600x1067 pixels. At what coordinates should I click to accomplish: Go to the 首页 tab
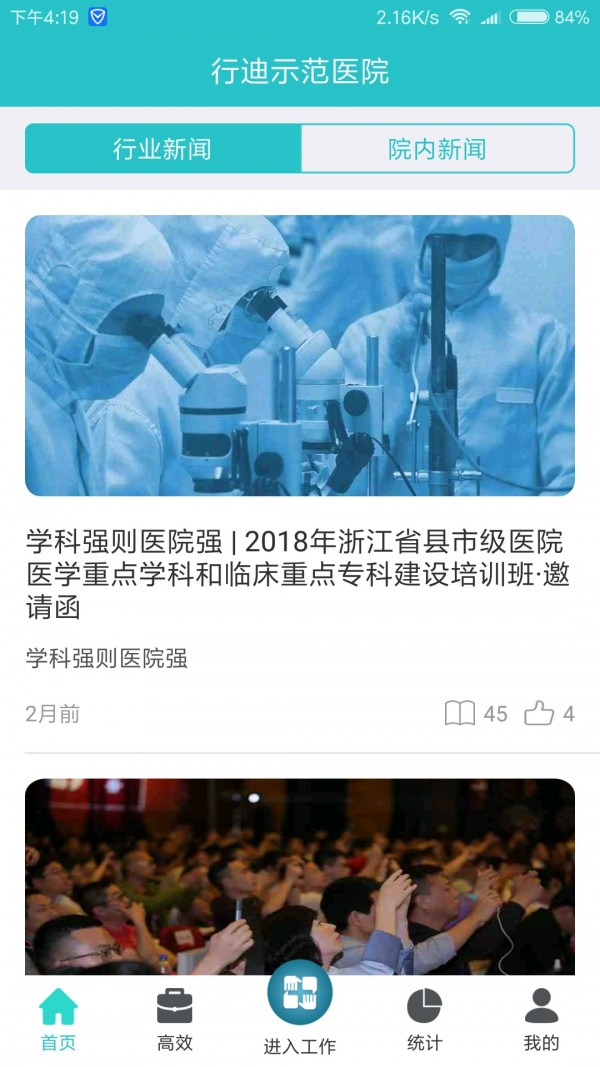pyautogui.click(x=59, y=1019)
